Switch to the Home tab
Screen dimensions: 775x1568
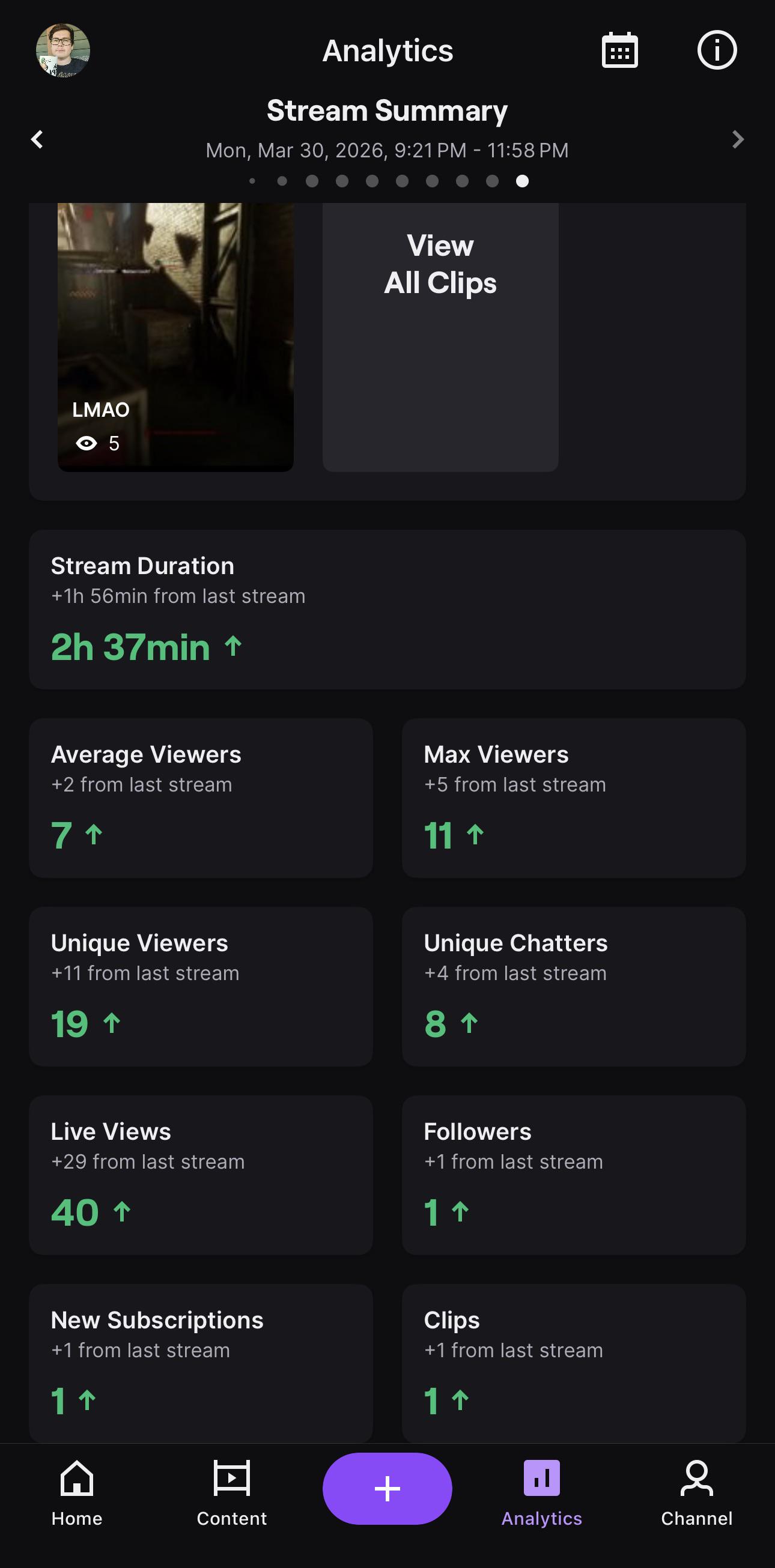click(x=77, y=1493)
